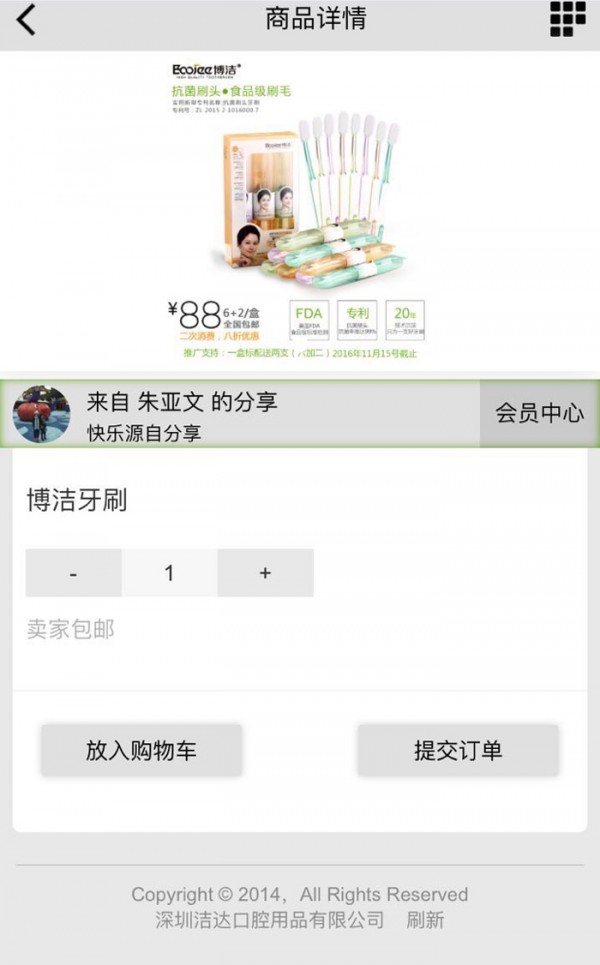
Task: Open the grid menu icon
Action: (x=567, y=19)
